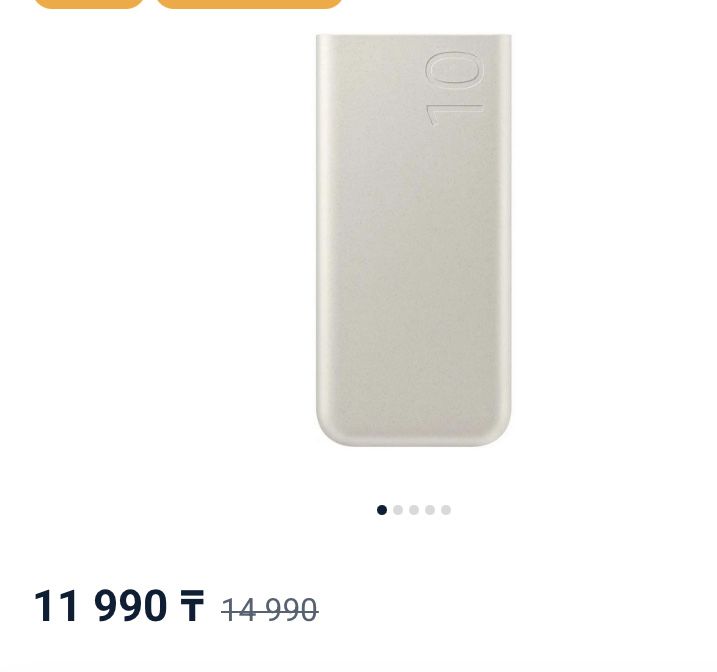Screen dimensions: 717x672
Task: Open the power bank product photo
Action: (413, 240)
